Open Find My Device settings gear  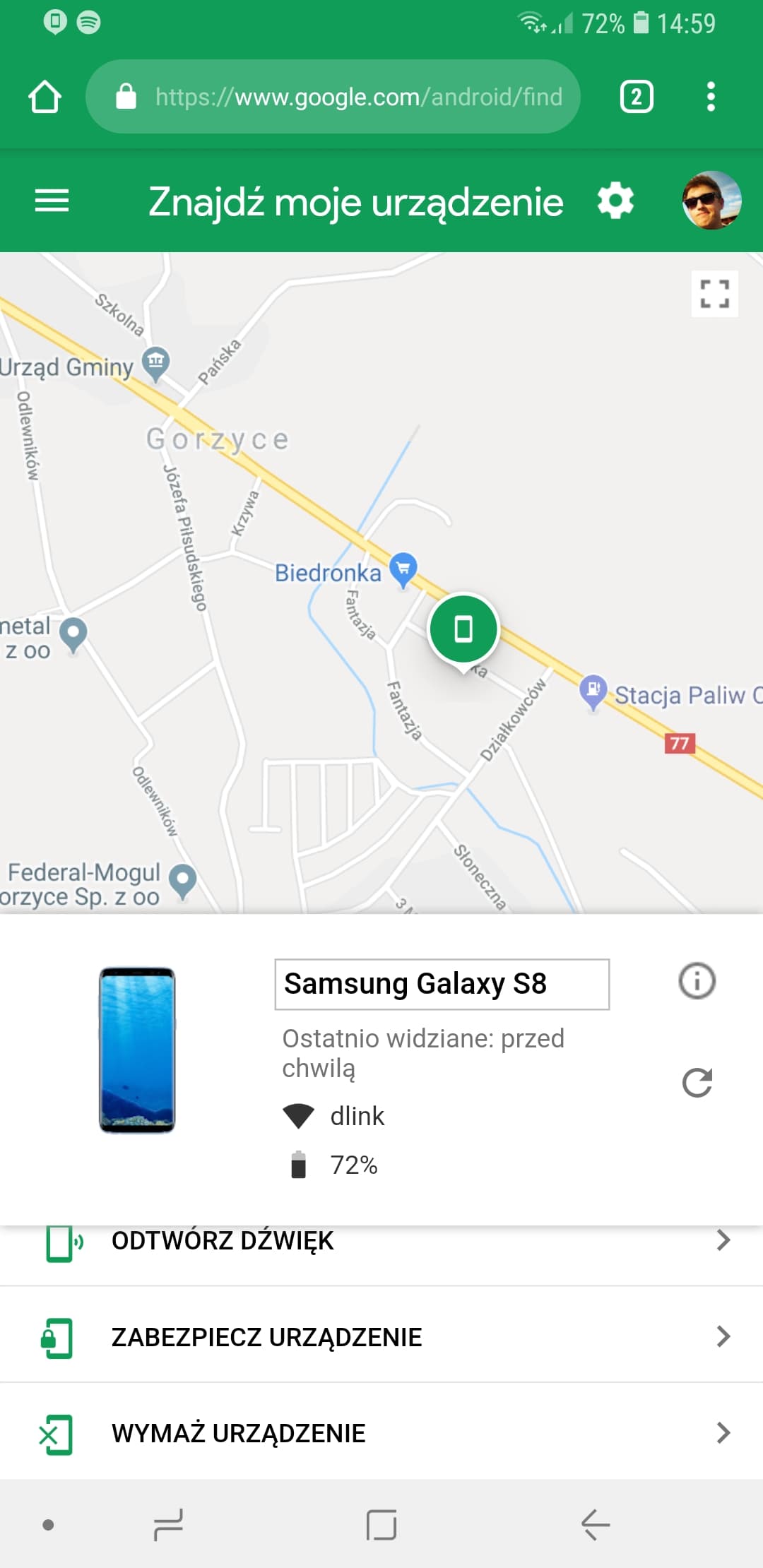(x=615, y=201)
